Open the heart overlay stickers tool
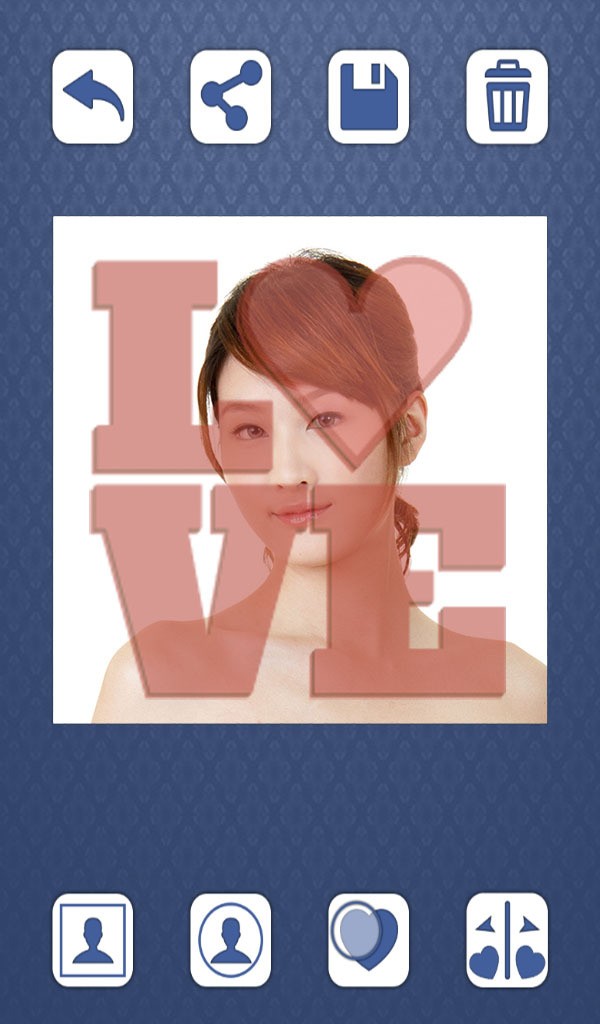This screenshot has height=1024, width=600. click(x=369, y=940)
